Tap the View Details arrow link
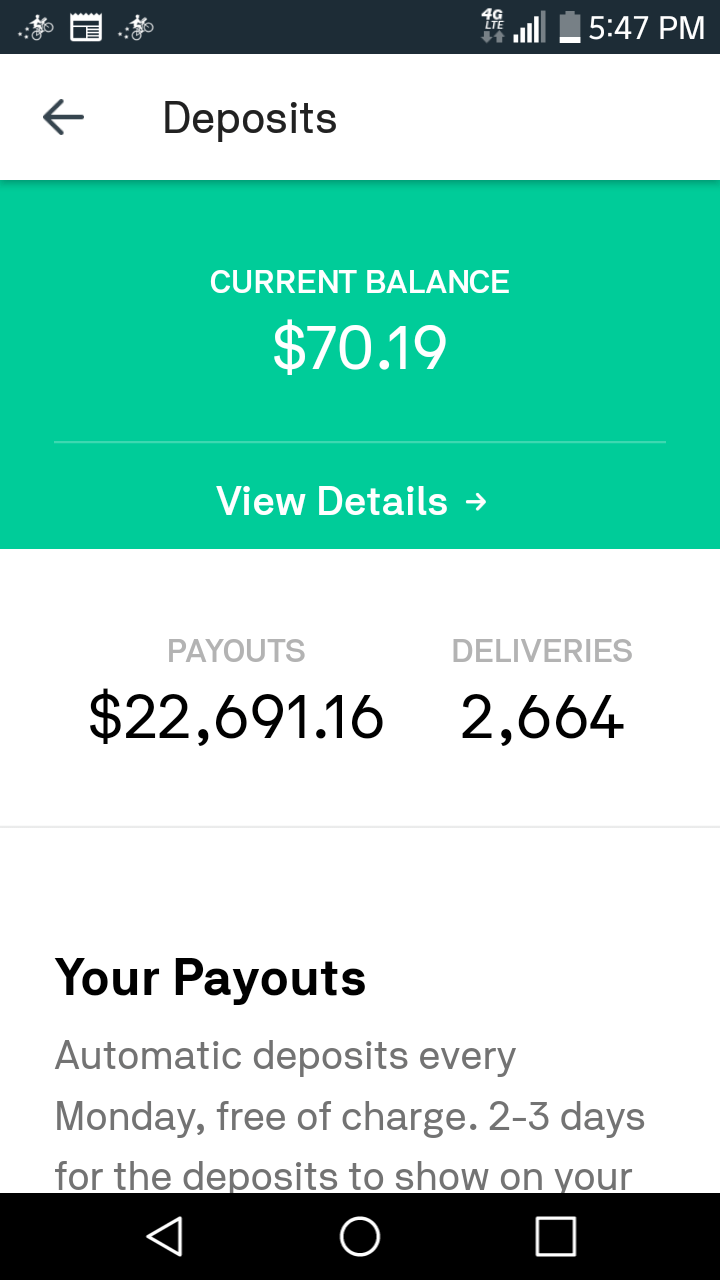The width and height of the screenshot is (720, 1280). [x=352, y=501]
